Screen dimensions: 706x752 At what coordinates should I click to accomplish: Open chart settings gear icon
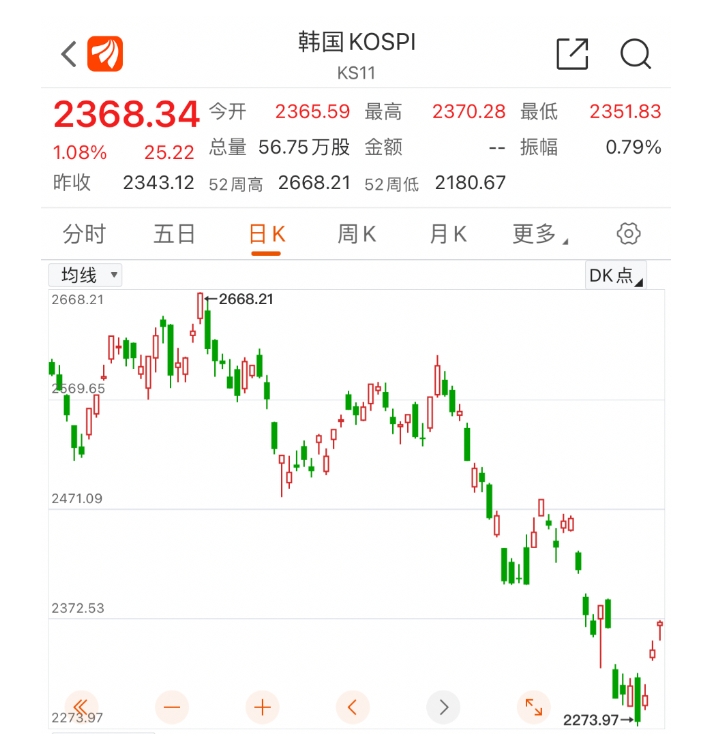click(x=628, y=234)
